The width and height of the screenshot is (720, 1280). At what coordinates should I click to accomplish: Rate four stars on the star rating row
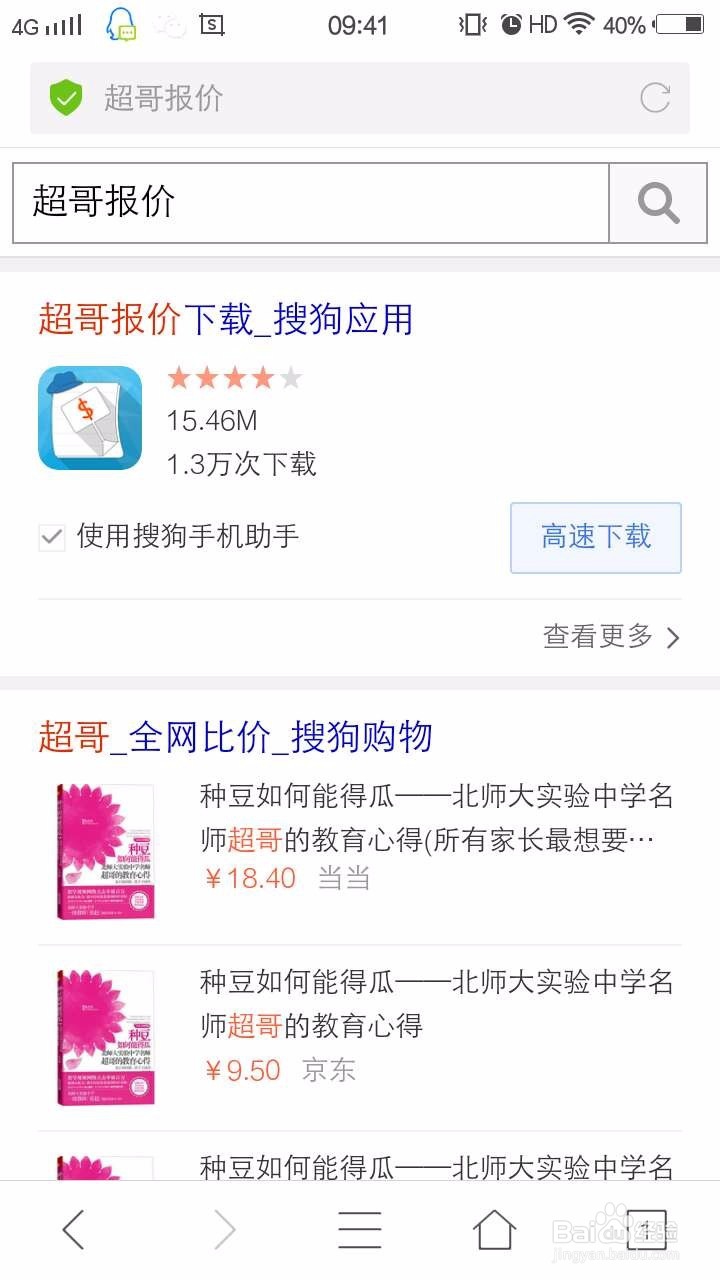tap(262, 378)
